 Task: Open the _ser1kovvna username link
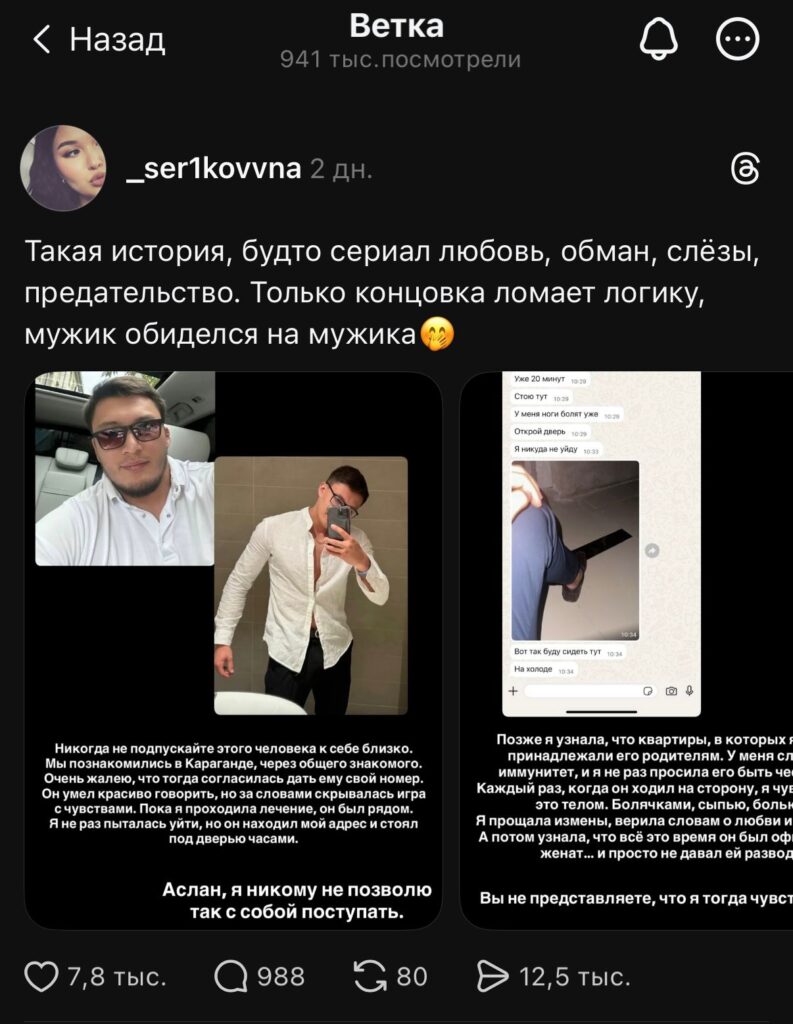coord(214,168)
